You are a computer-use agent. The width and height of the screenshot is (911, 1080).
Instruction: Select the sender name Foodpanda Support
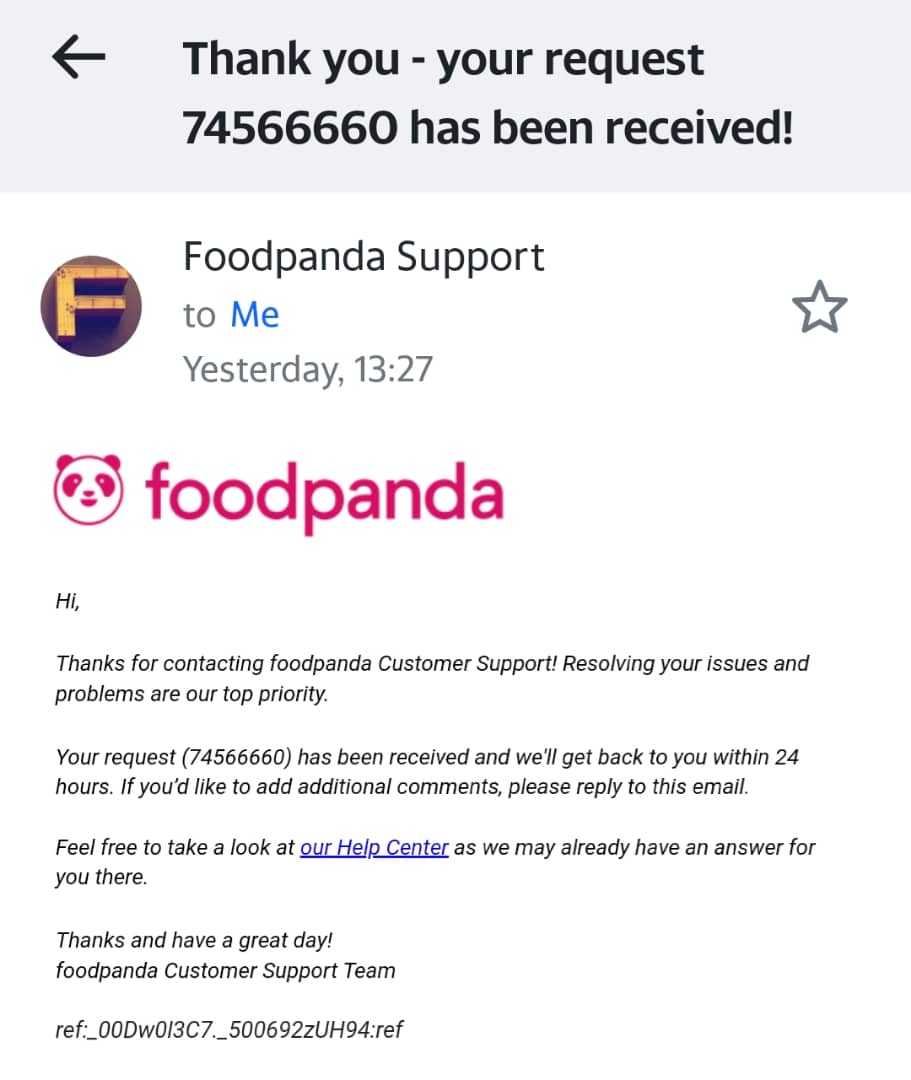[364, 257]
